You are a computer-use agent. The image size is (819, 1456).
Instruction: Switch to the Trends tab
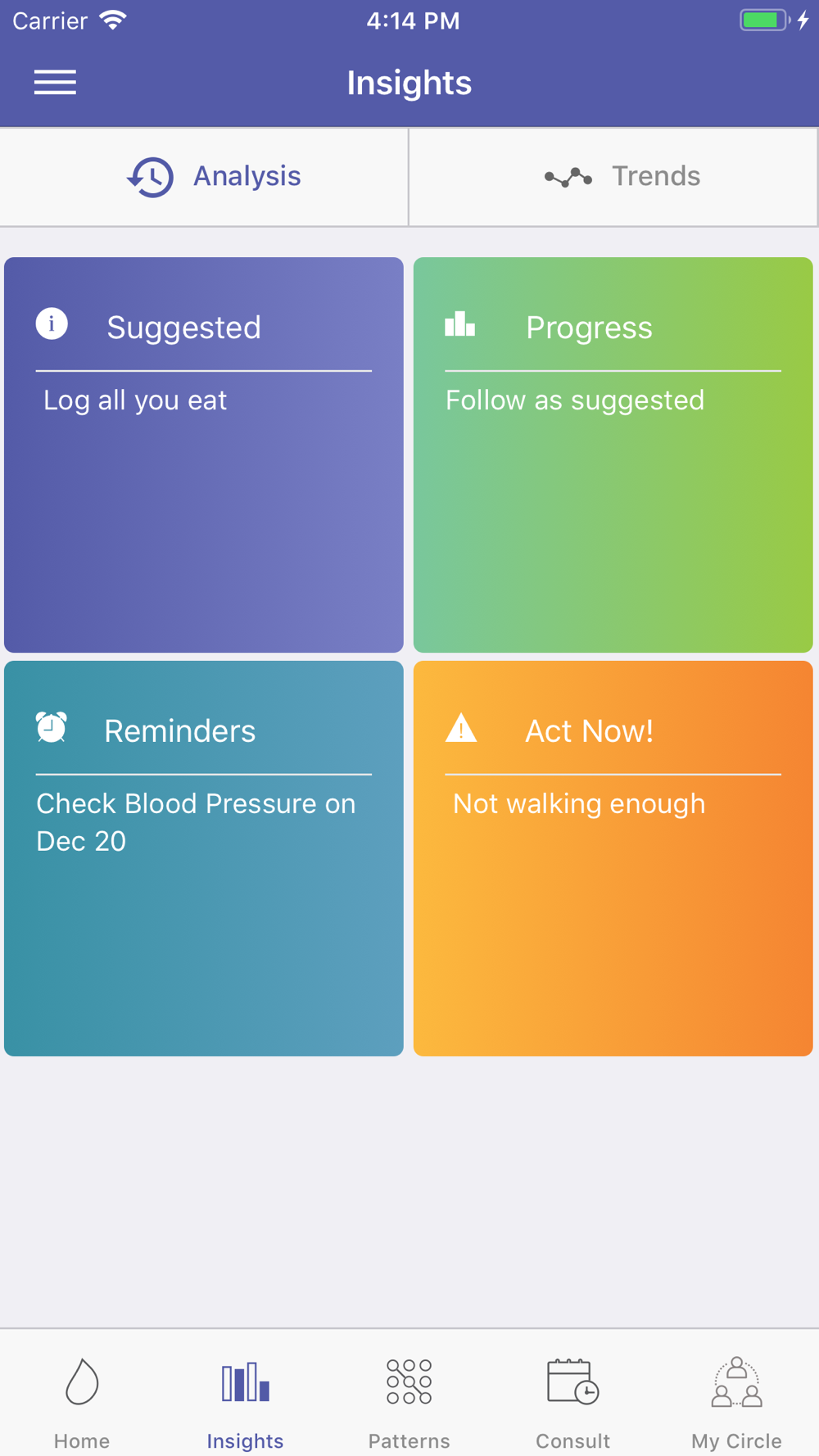click(613, 177)
